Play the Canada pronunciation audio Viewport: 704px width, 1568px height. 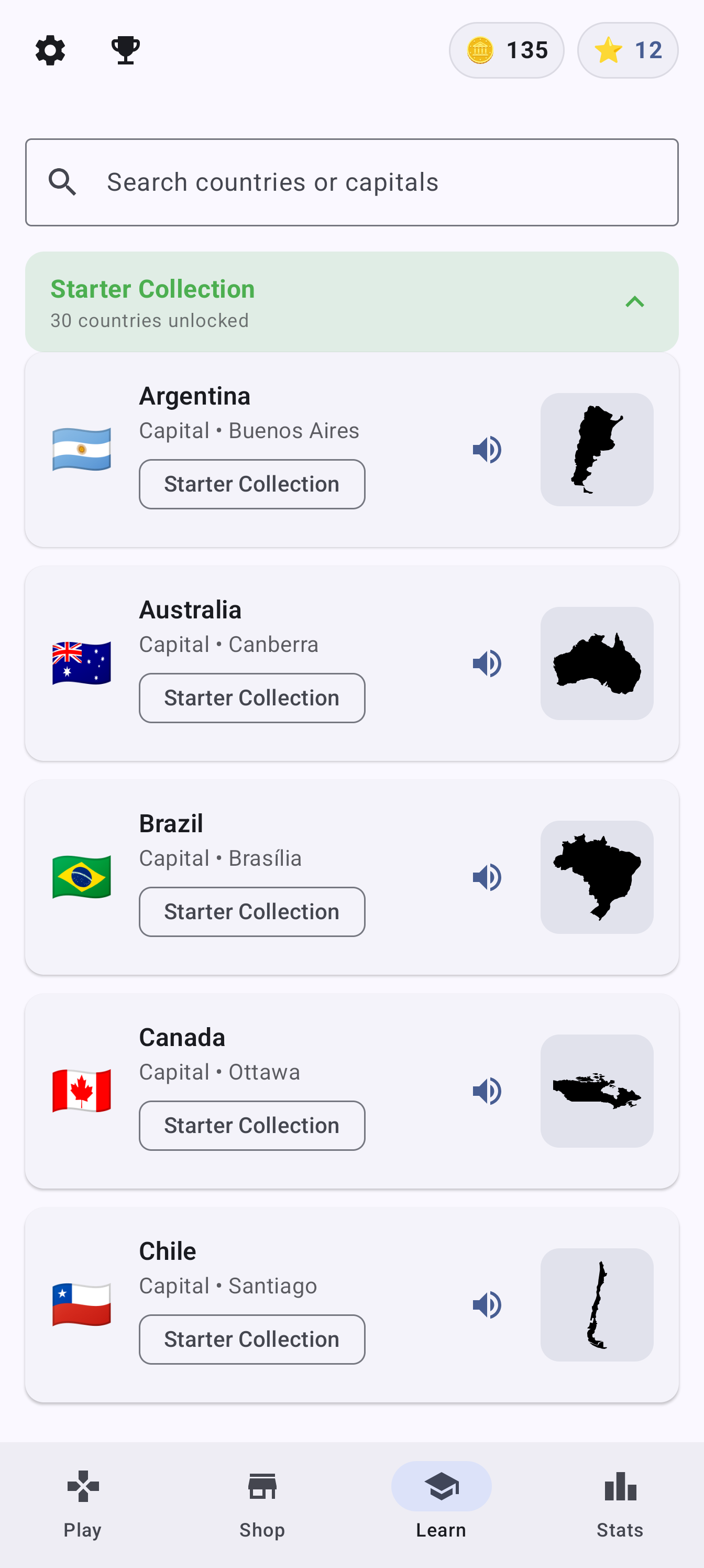point(487,1090)
